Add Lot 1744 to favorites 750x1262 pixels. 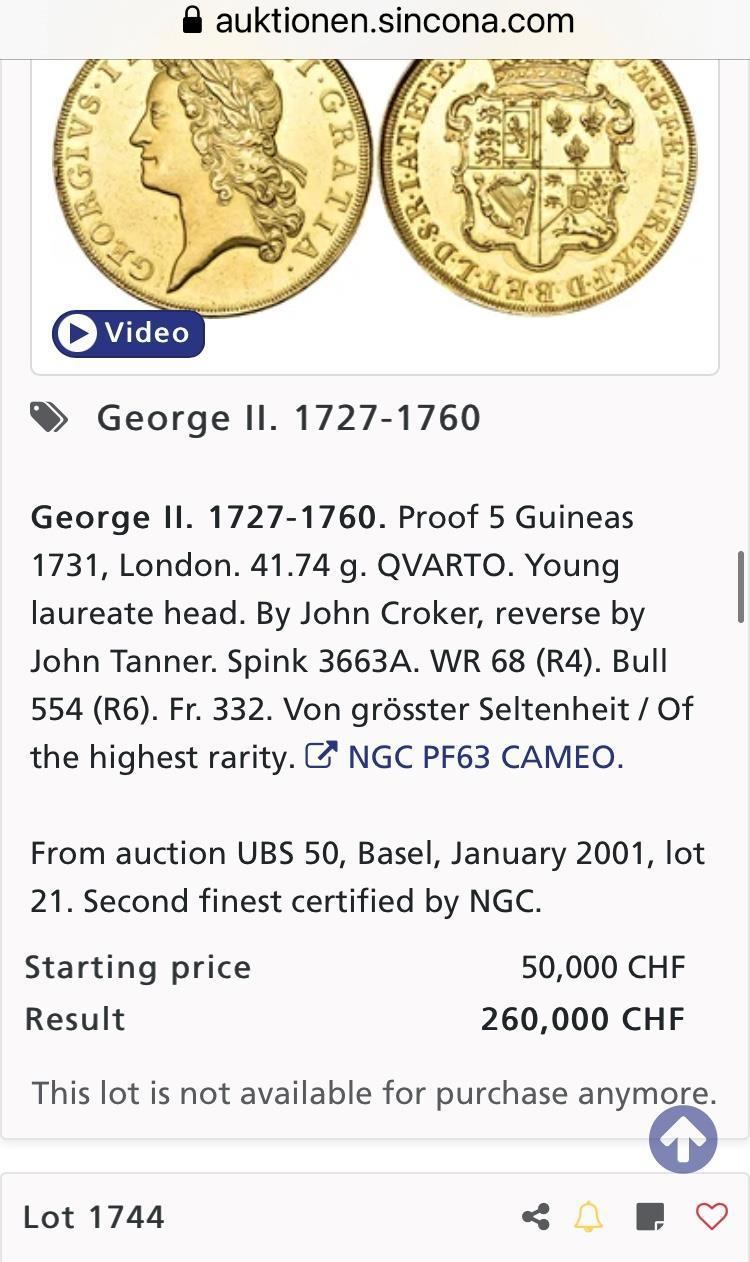point(711,1217)
